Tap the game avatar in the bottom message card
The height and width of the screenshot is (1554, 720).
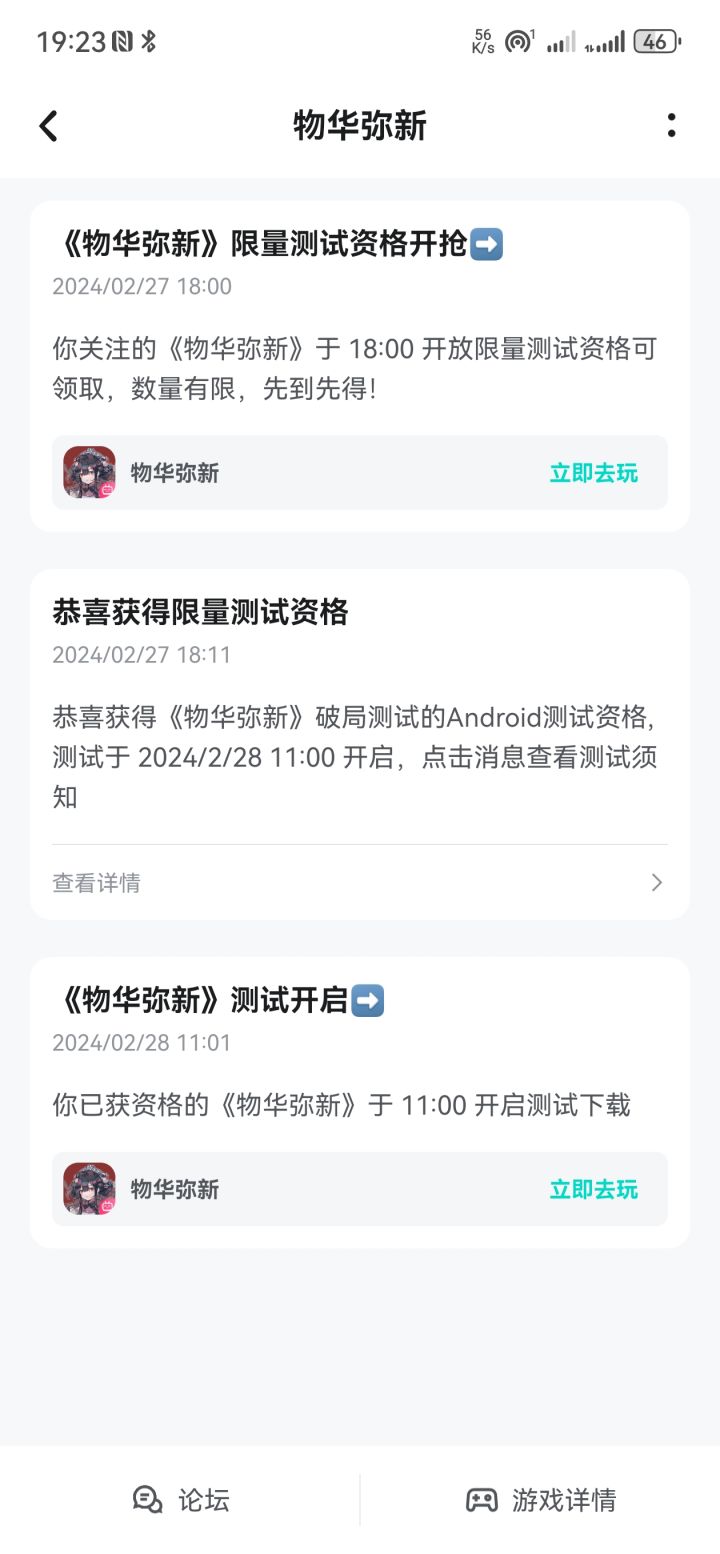tap(88, 1188)
